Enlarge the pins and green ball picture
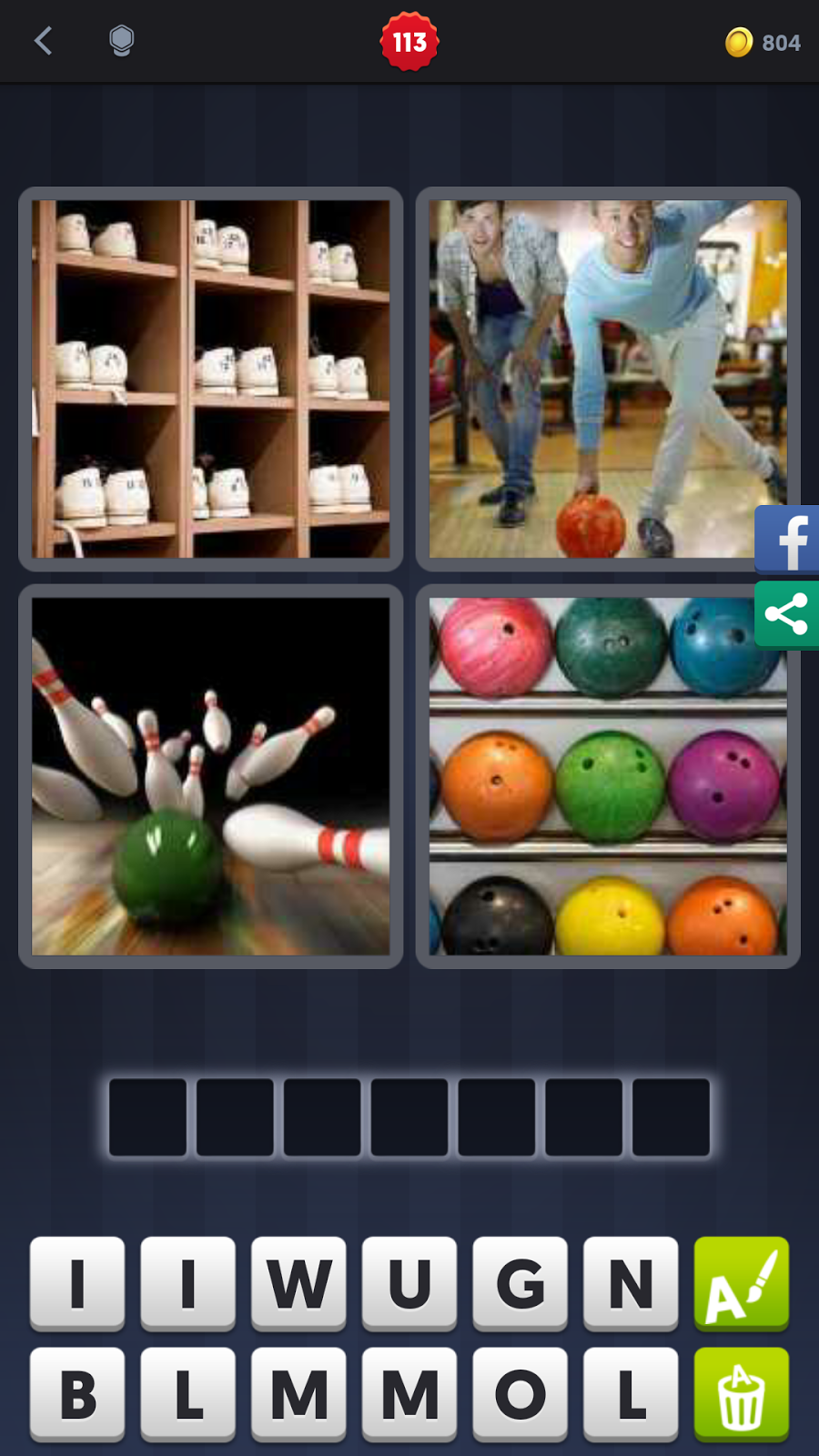819x1456 pixels. [210, 776]
